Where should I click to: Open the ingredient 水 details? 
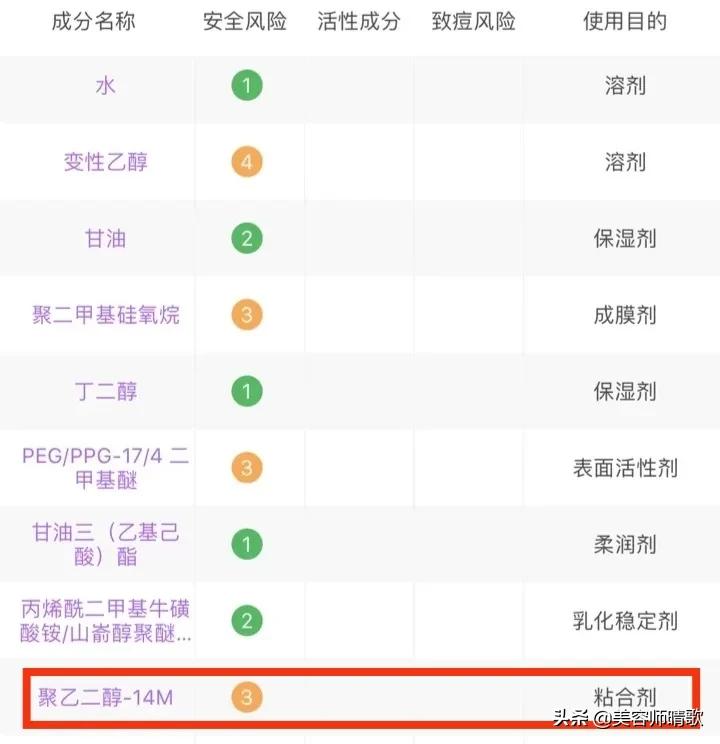coord(106,86)
